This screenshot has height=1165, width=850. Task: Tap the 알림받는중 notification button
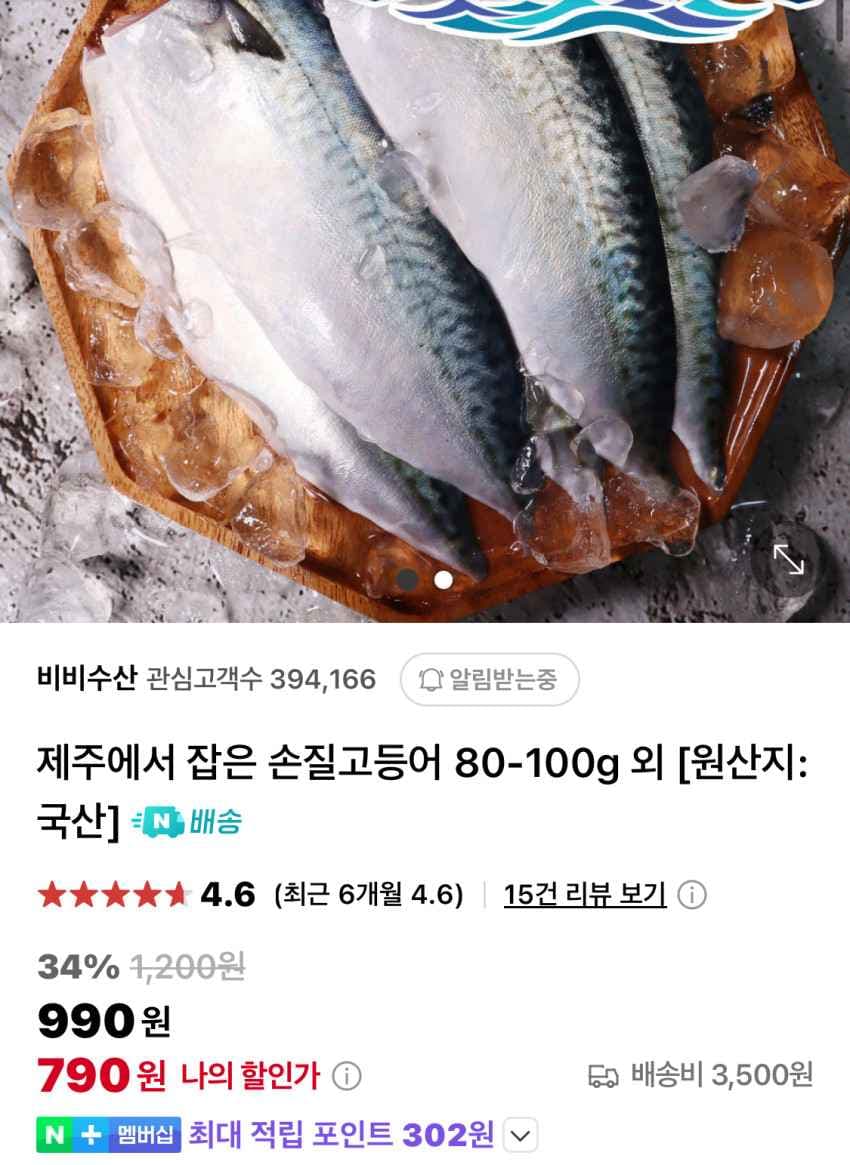(x=489, y=681)
